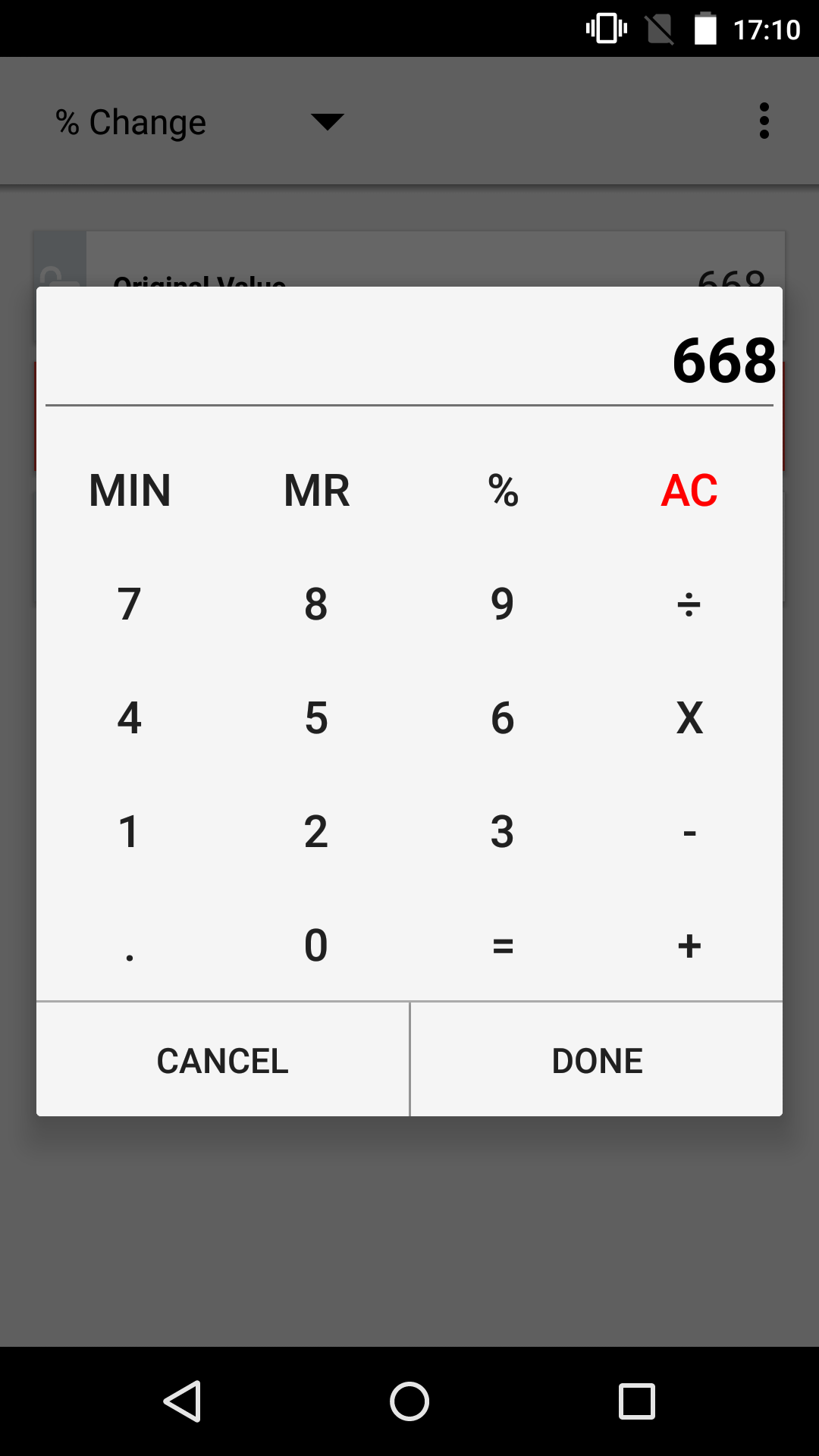The image size is (819, 1456).
Task: Recall memory with the MR key
Action: [316, 491]
